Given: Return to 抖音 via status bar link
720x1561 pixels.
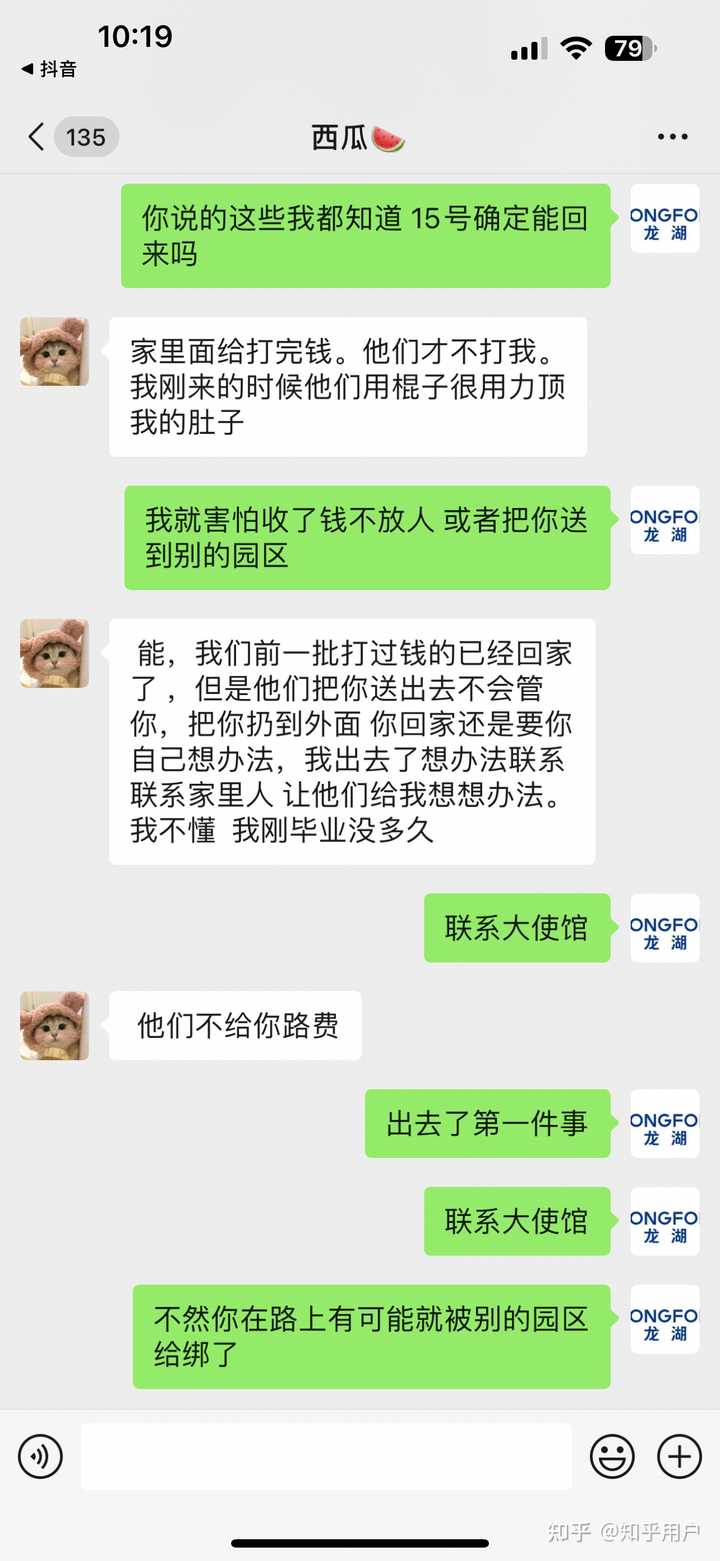Looking at the screenshot, I should pyautogui.click(x=50, y=69).
